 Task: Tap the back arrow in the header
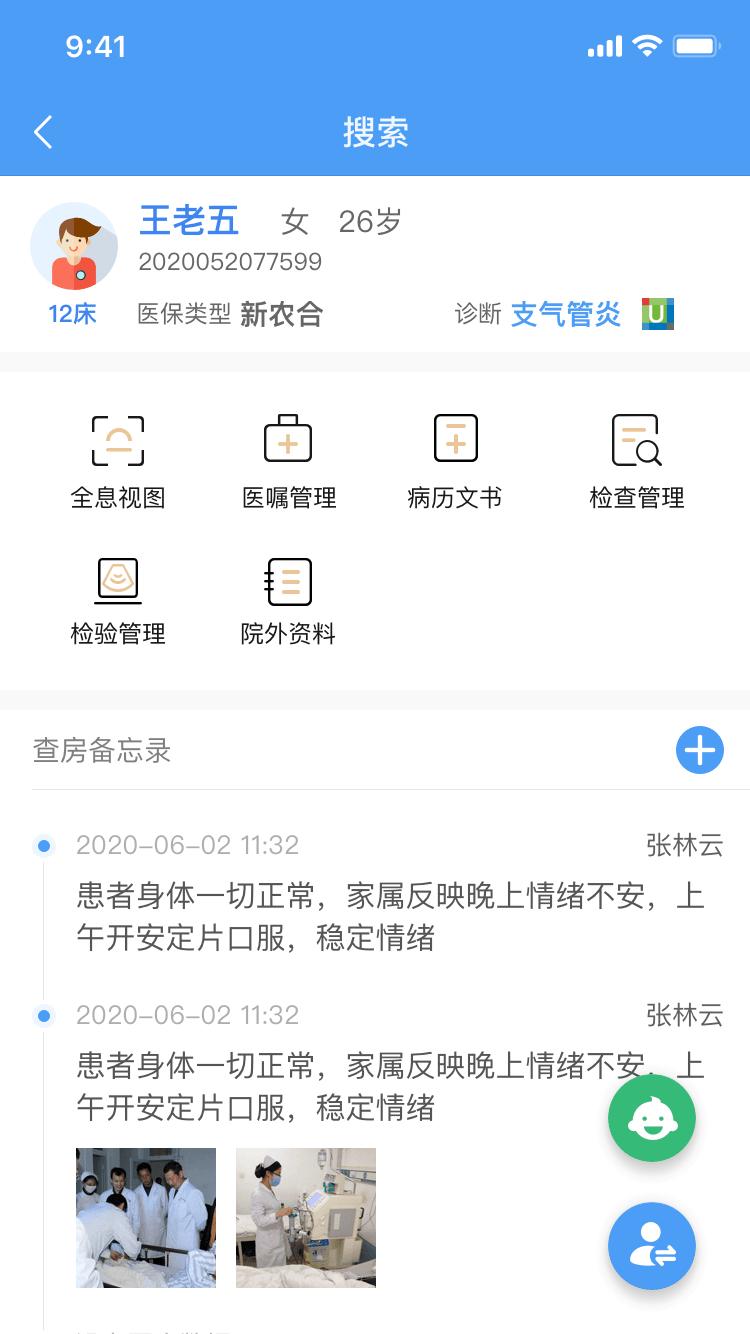coord(42,131)
